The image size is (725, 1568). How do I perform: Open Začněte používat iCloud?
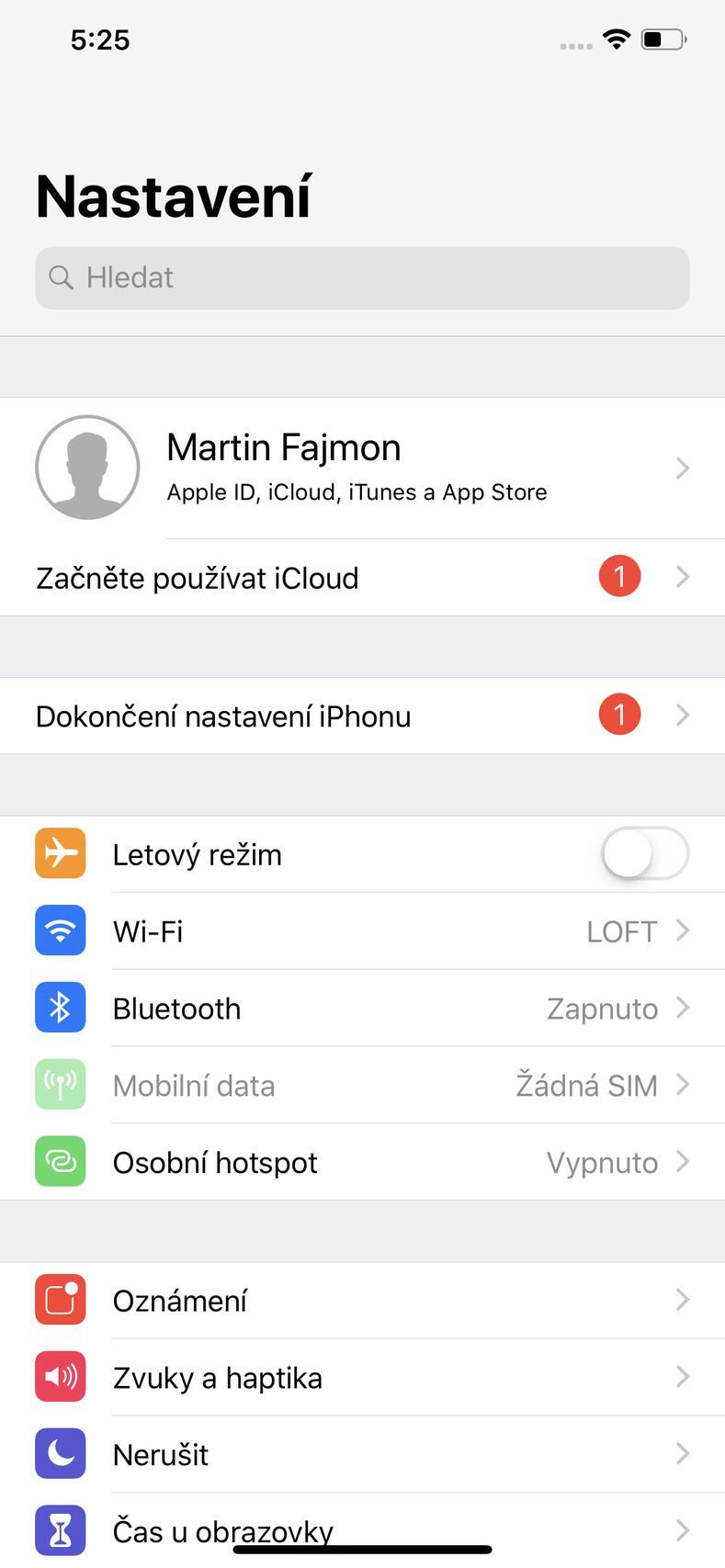(362, 578)
